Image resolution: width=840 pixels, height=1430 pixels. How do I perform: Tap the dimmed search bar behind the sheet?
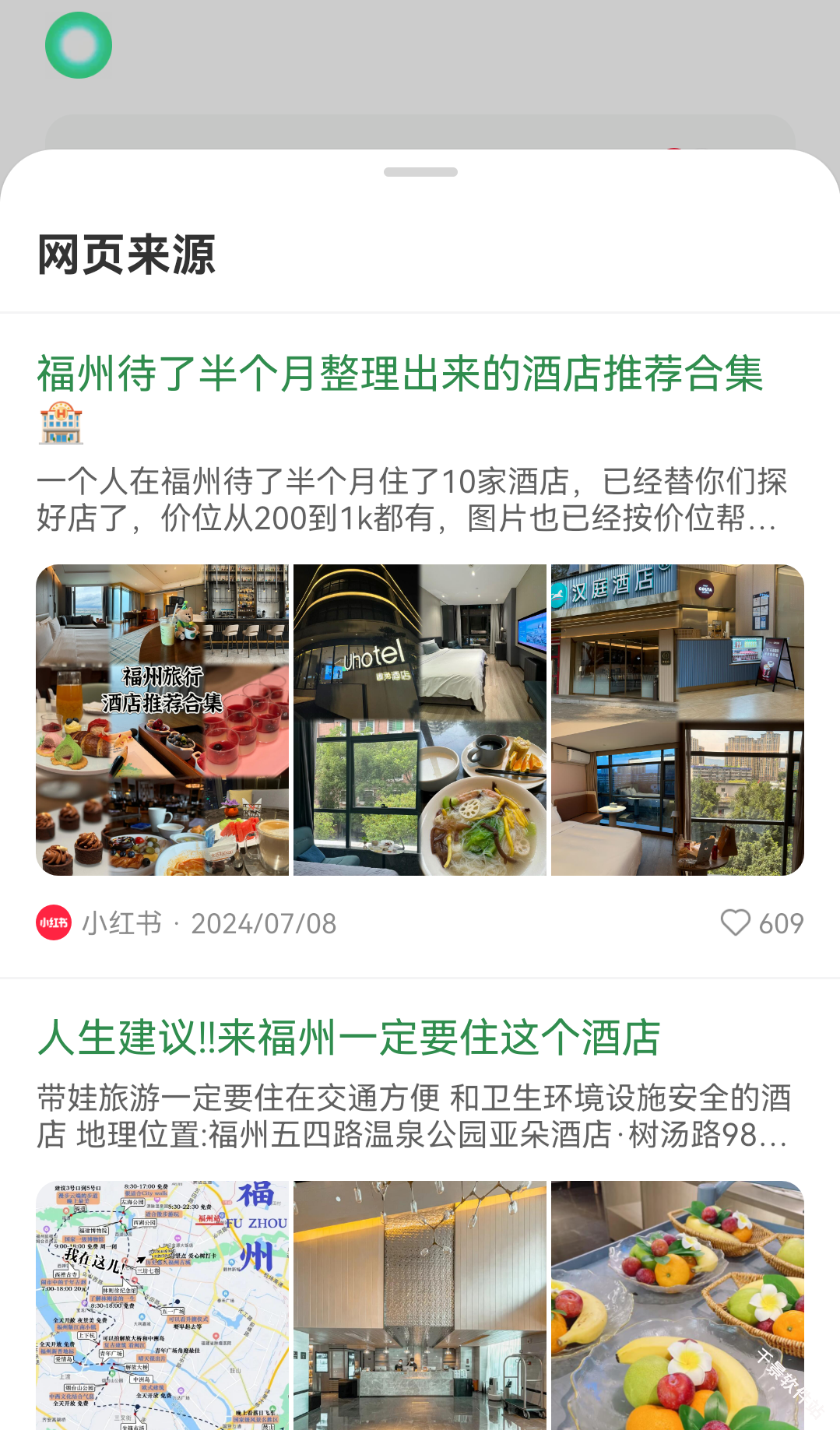point(420,132)
